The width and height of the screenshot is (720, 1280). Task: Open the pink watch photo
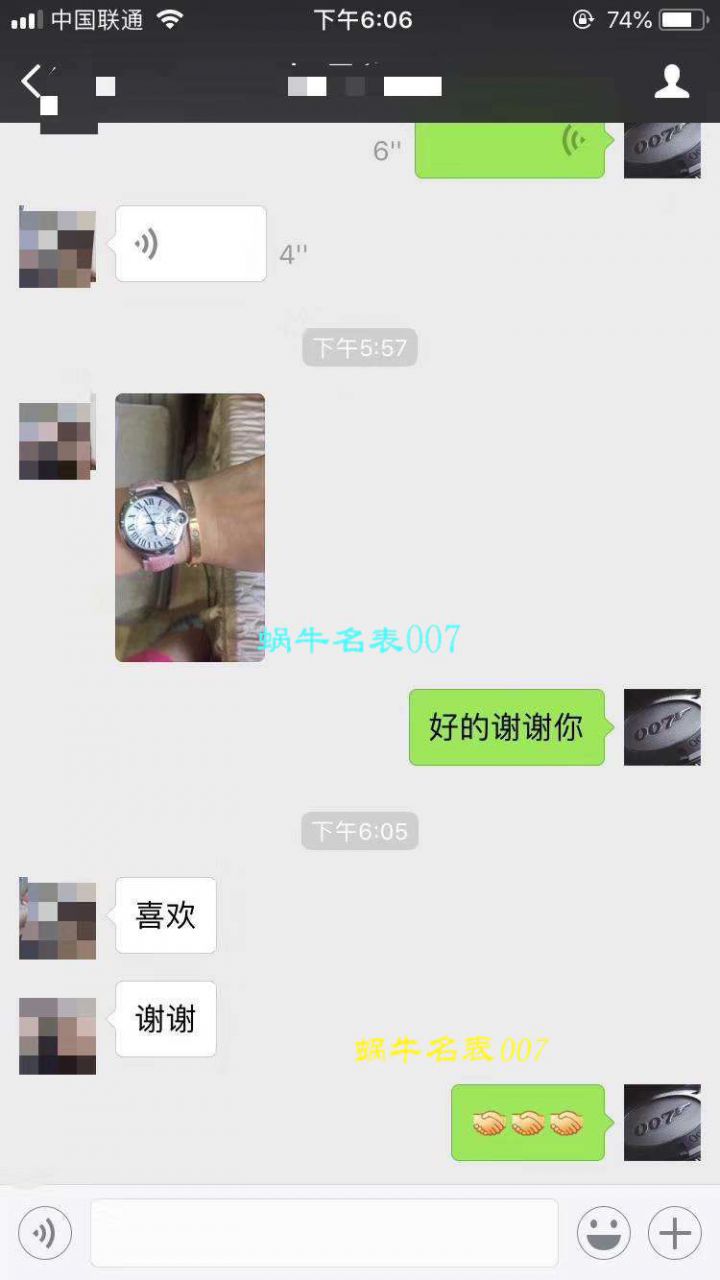coord(190,527)
